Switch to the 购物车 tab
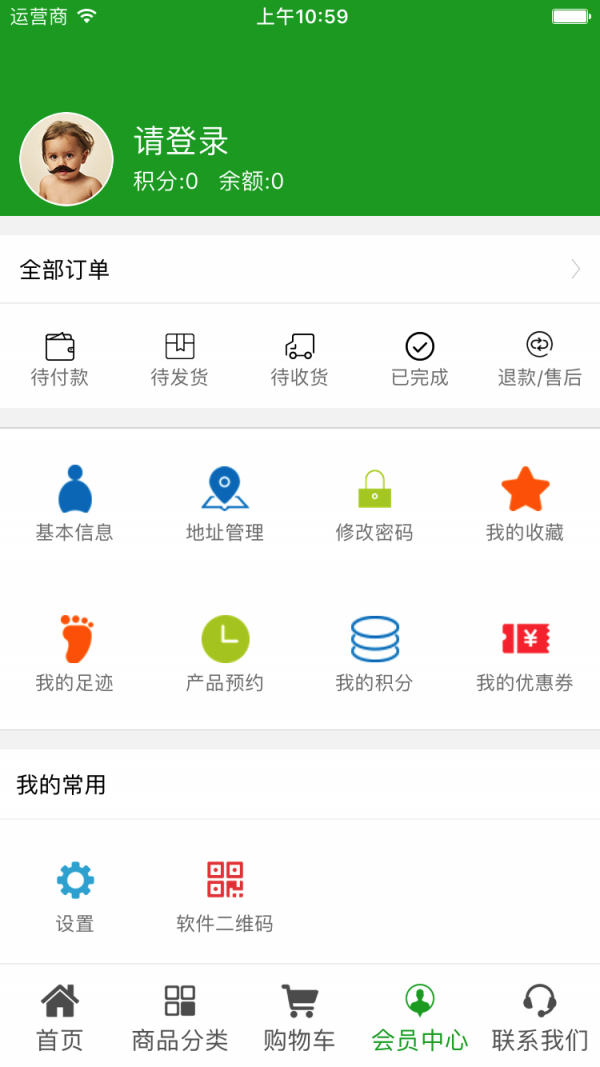 click(299, 1017)
